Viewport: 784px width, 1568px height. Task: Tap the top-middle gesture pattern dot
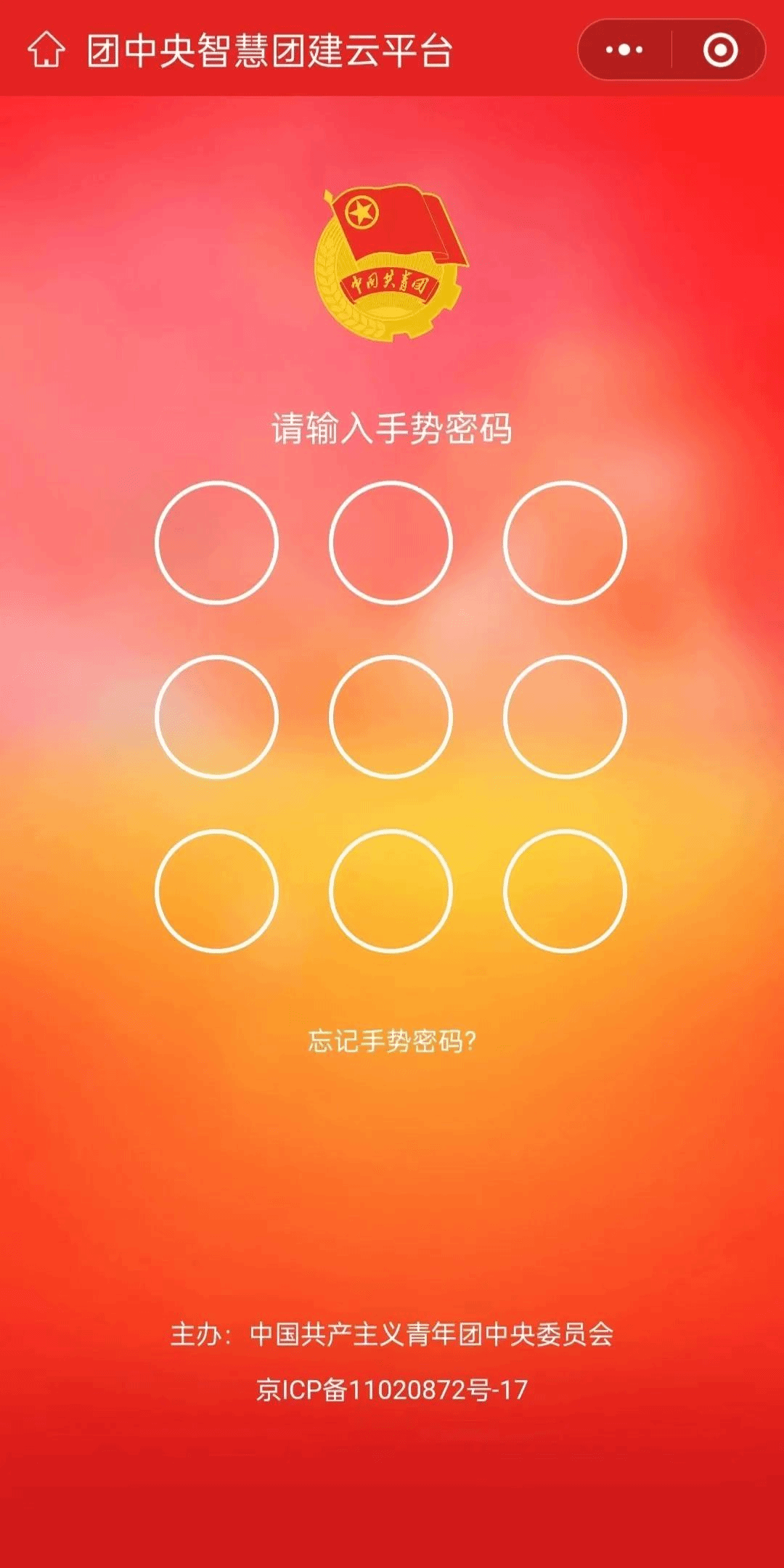(x=391, y=542)
